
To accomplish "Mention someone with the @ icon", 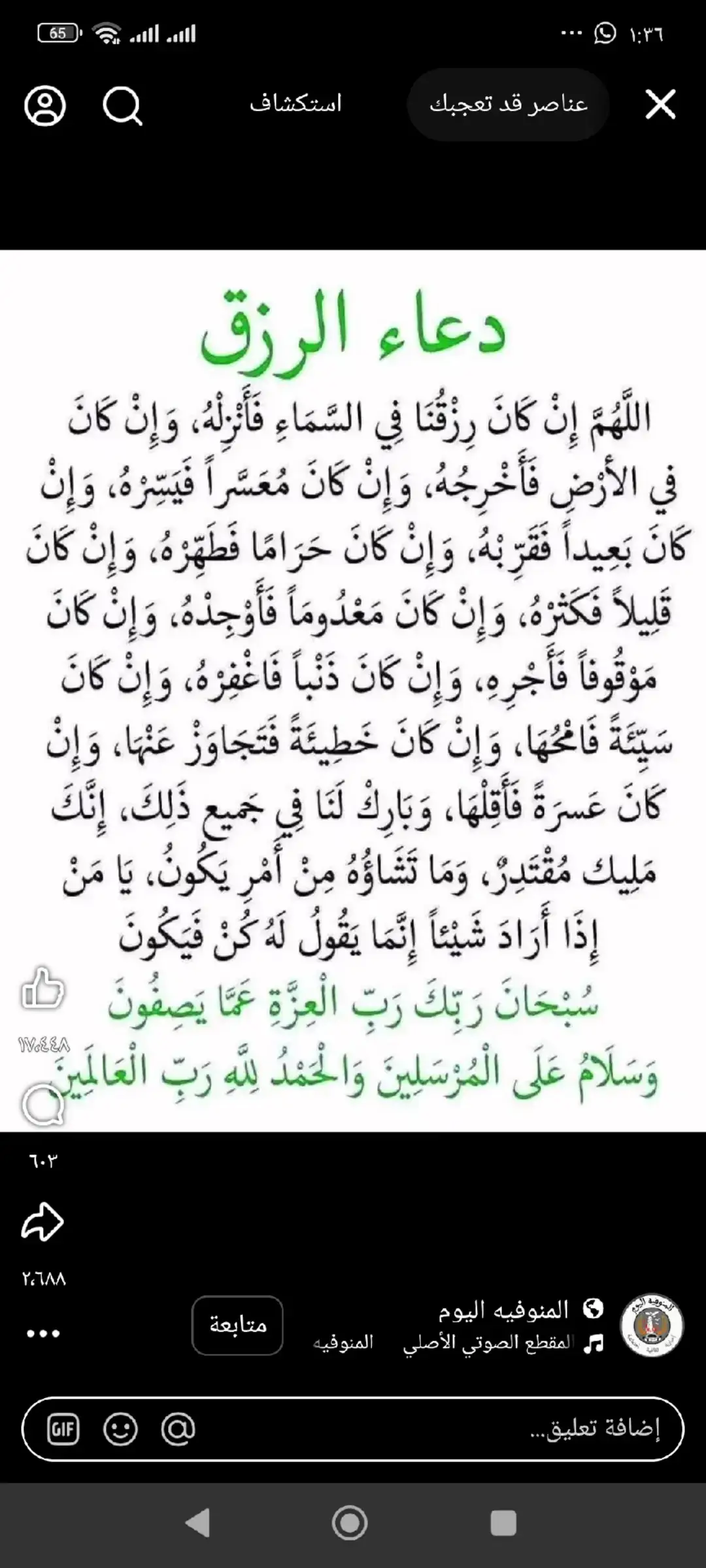I will [178, 1429].
